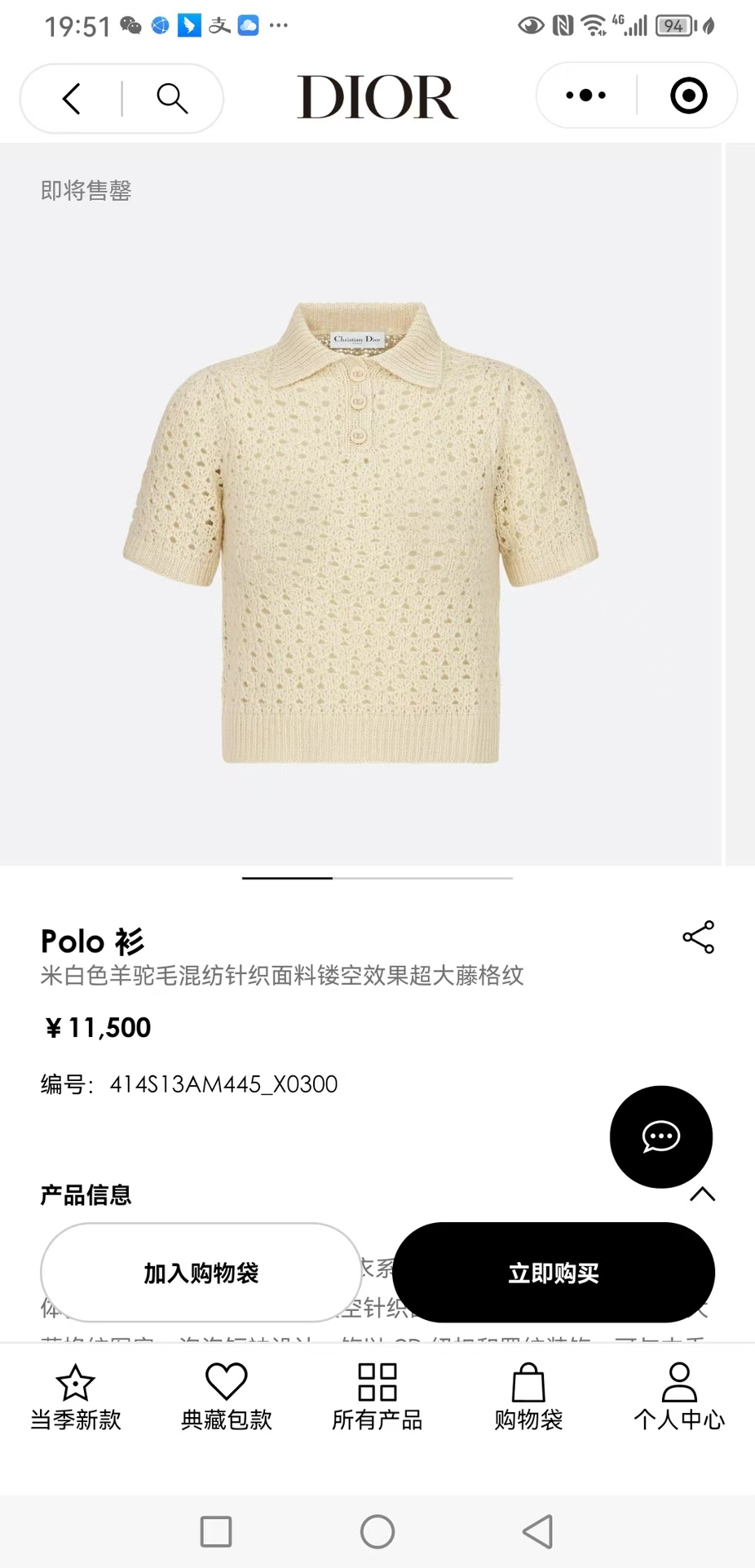Image resolution: width=755 pixels, height=1568 pixels.
Task: Go back using the top-left arrow
Action: pyautogui.click(x=72, y=99)
